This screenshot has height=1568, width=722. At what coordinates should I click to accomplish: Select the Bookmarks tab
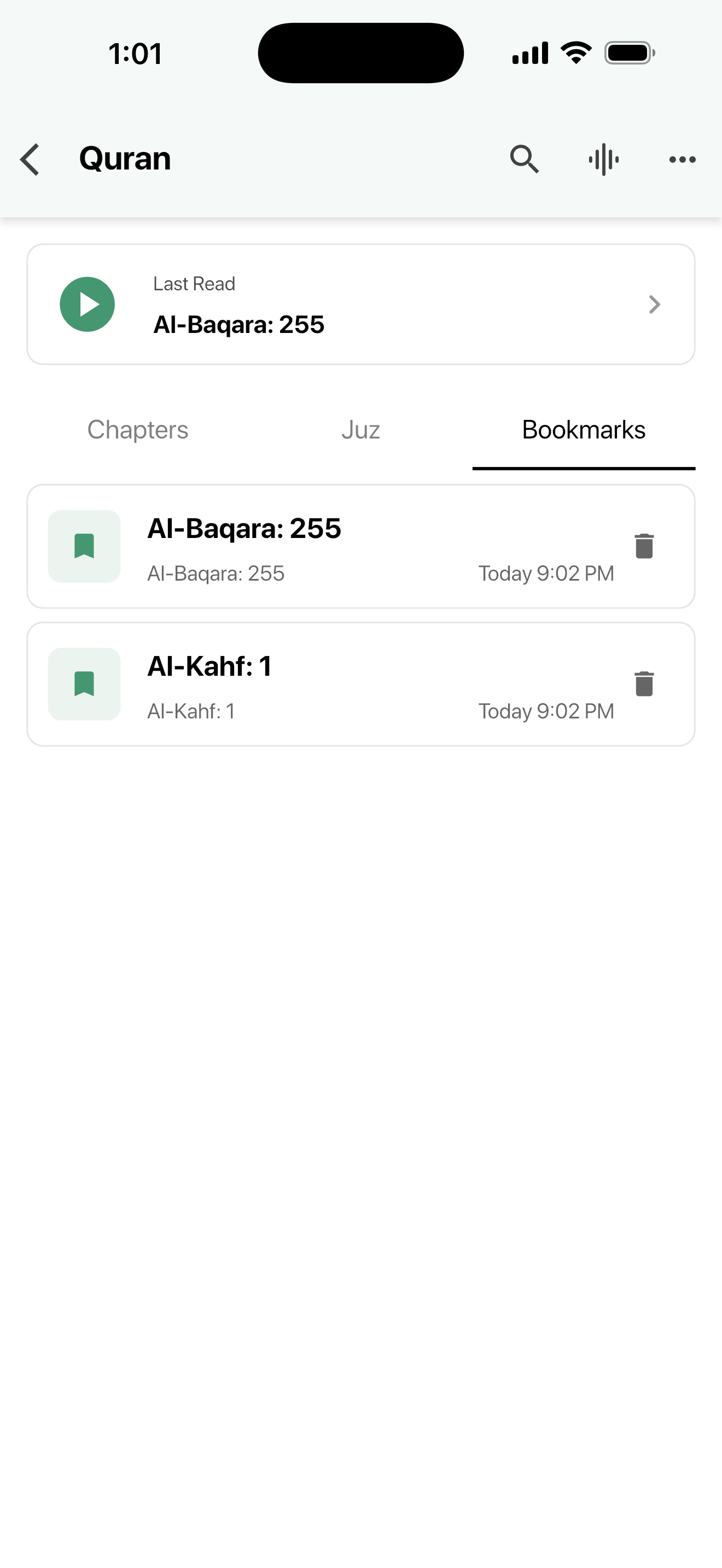tap(583, 430)
